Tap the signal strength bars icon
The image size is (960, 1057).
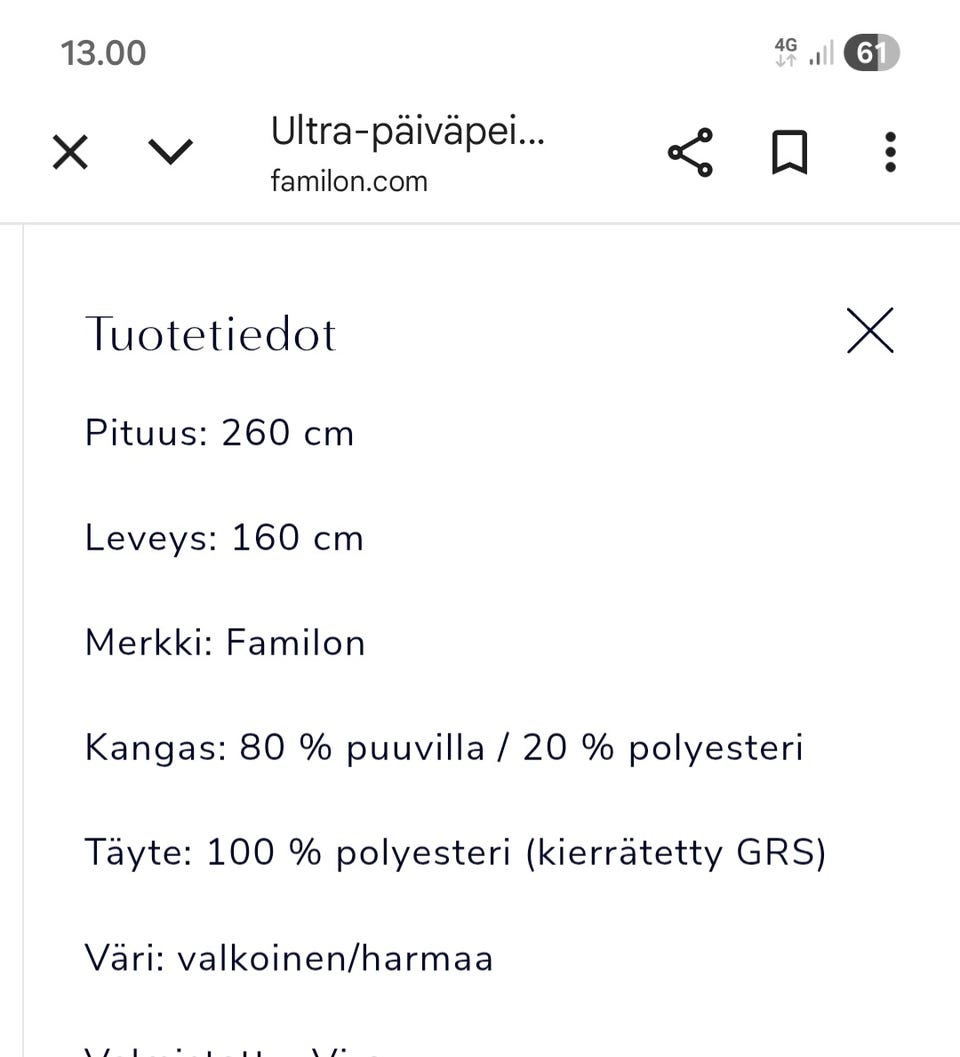pyautogui.click(x=821, y=53)
